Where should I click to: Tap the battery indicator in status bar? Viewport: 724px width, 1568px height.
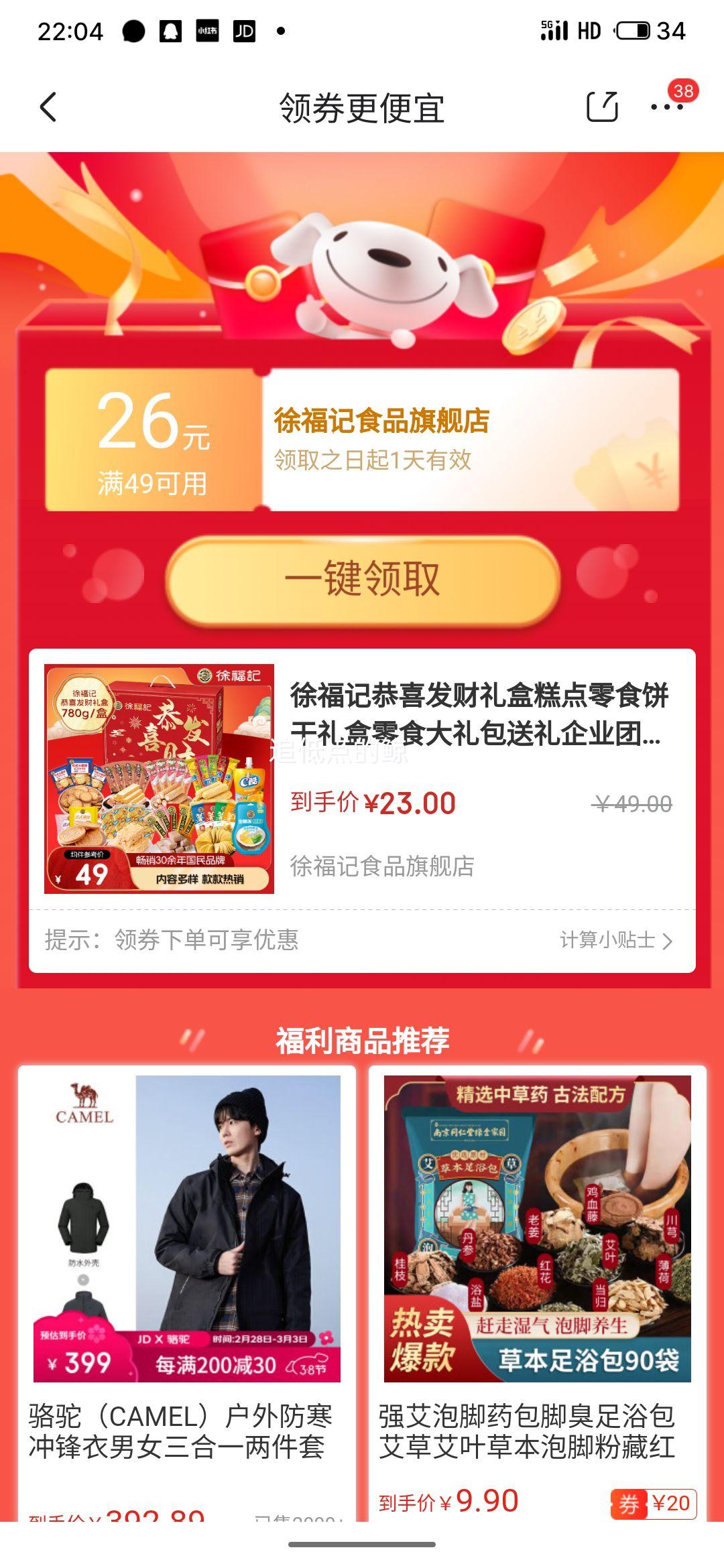(634, 30)
